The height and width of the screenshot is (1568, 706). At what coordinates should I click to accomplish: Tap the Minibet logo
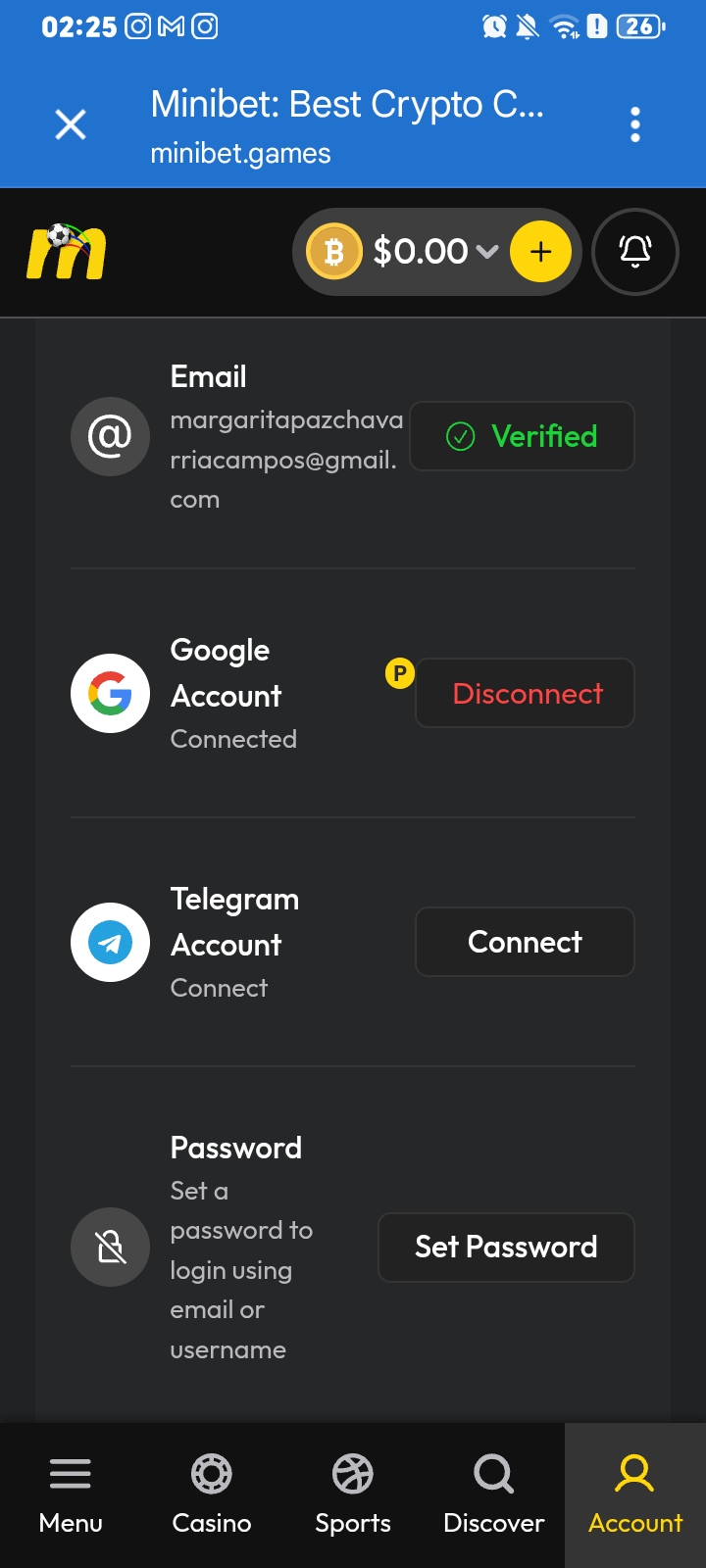(66, 252)
